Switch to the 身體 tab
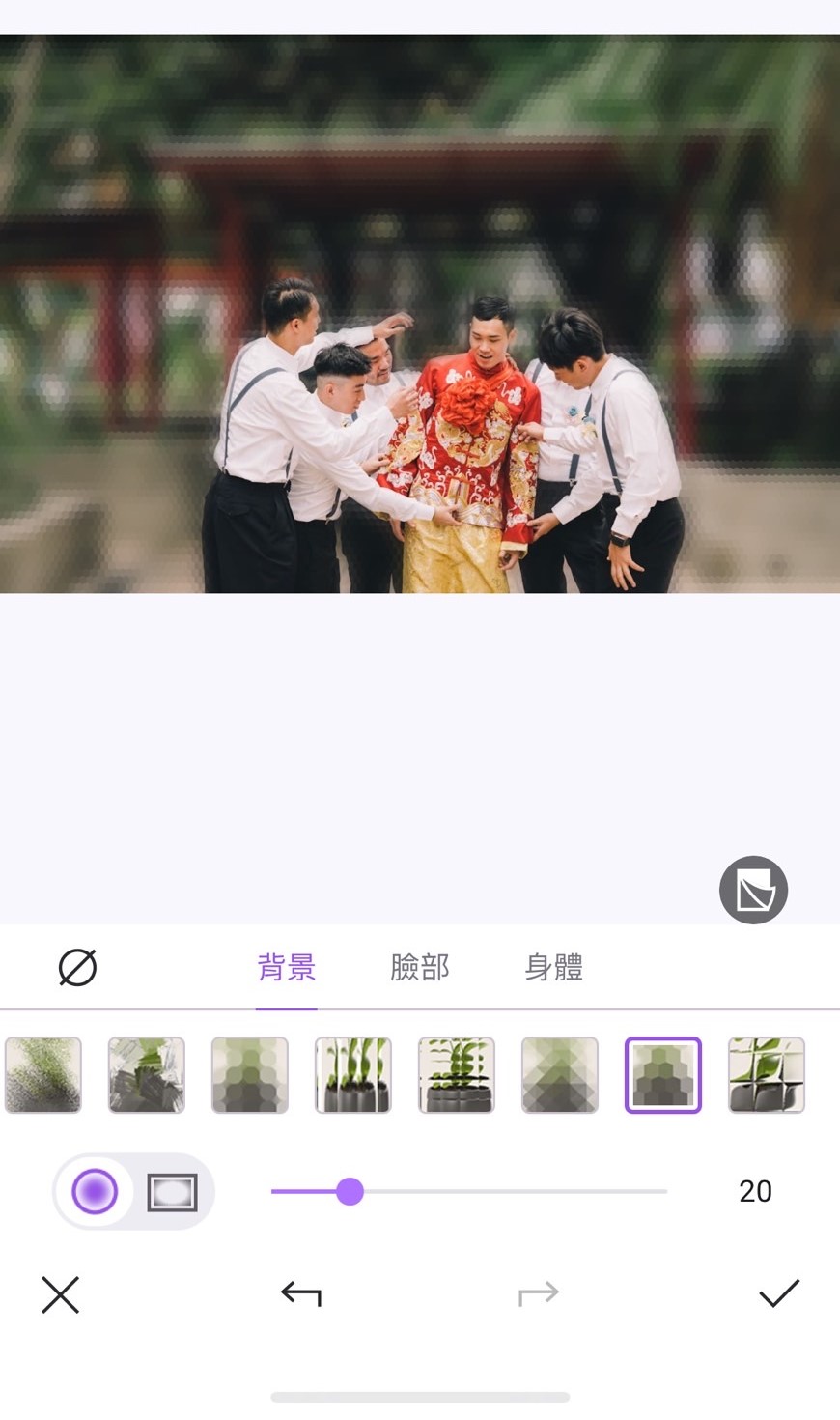Viewport: 840px width, 1420px height. pos(551,967)
